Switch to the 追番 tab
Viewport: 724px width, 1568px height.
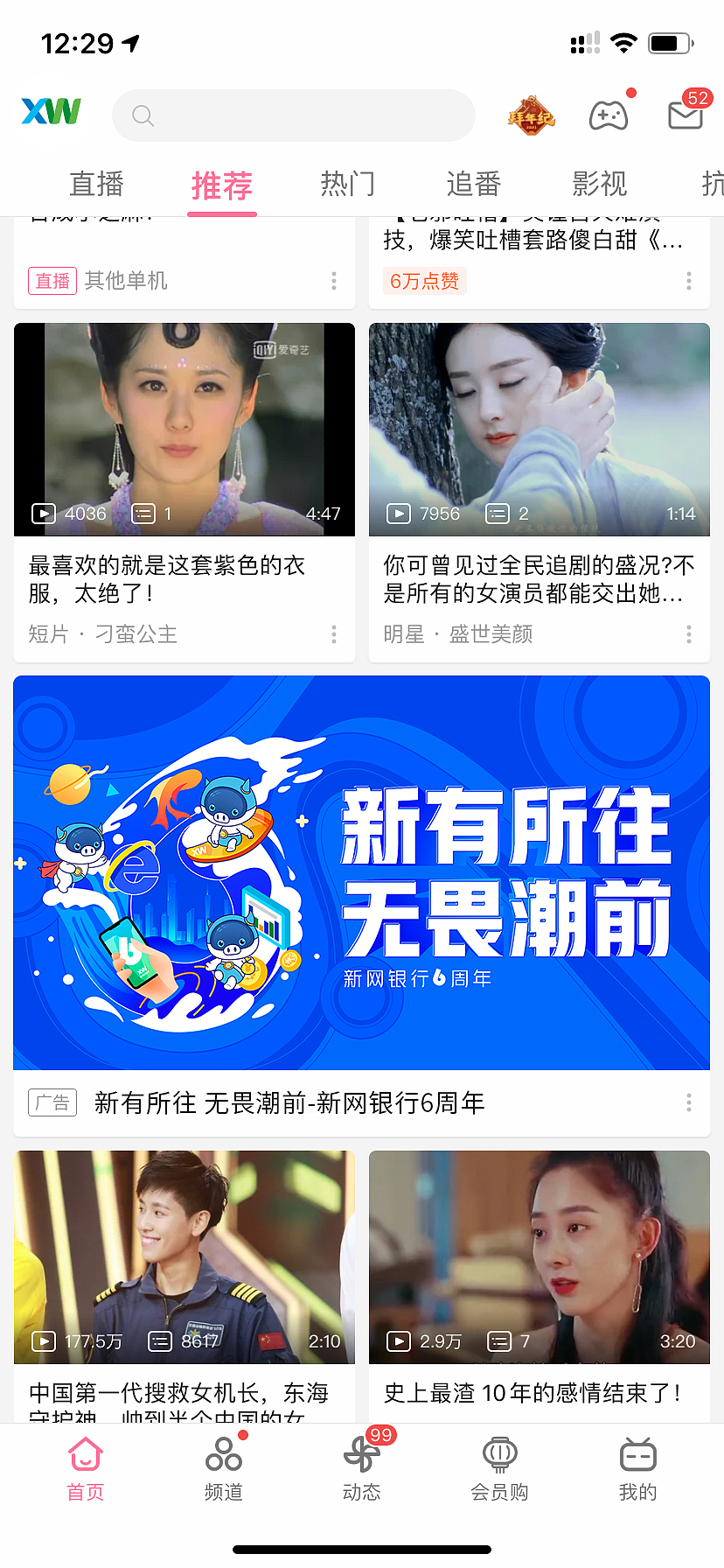[x=473, y=184]
